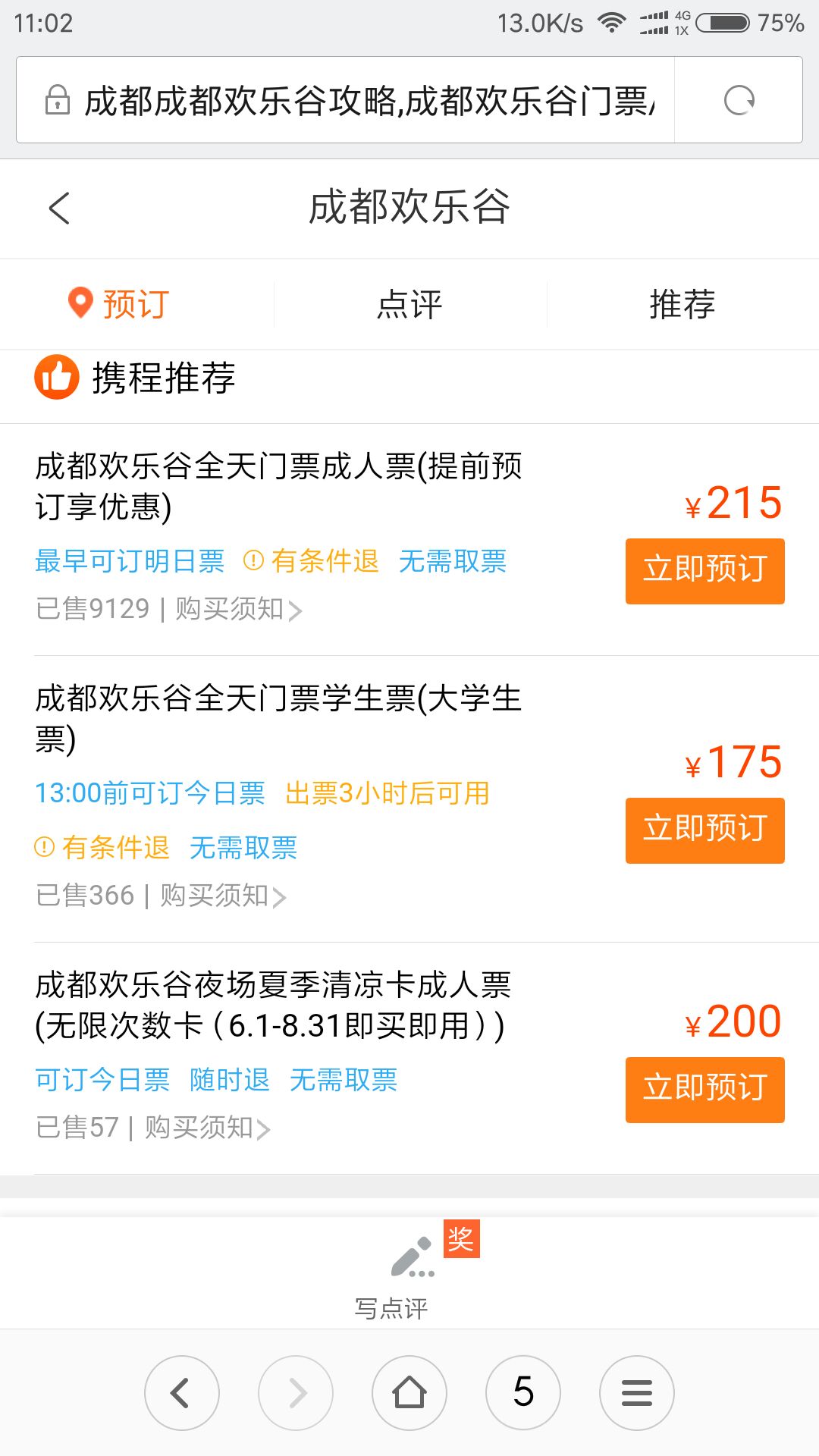Book the ¥175 student ticket
The height and width of the screenshot is (1456, 819).
(704, 830)
